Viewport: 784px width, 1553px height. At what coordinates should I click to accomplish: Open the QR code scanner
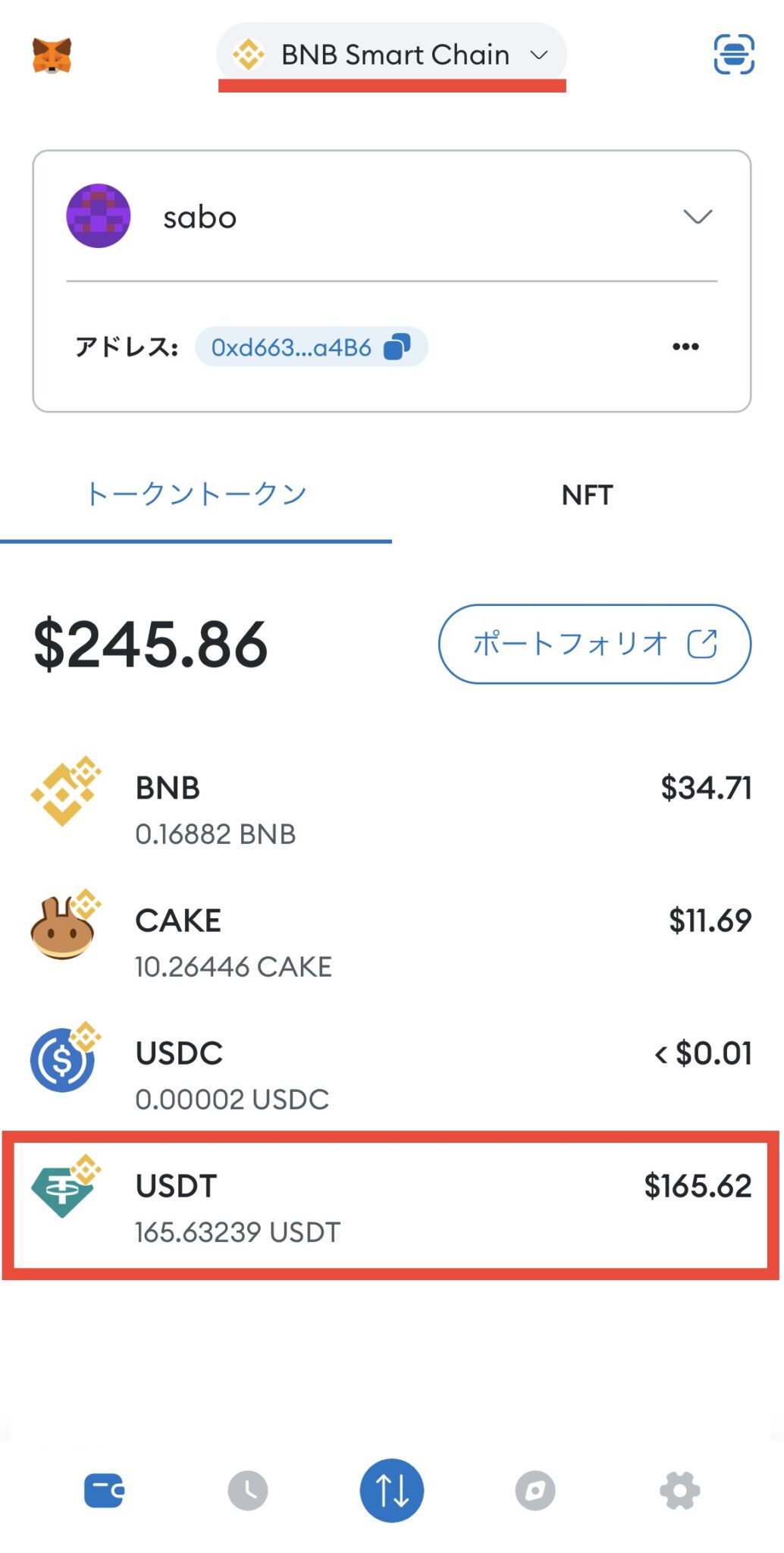tap(734, 54)
